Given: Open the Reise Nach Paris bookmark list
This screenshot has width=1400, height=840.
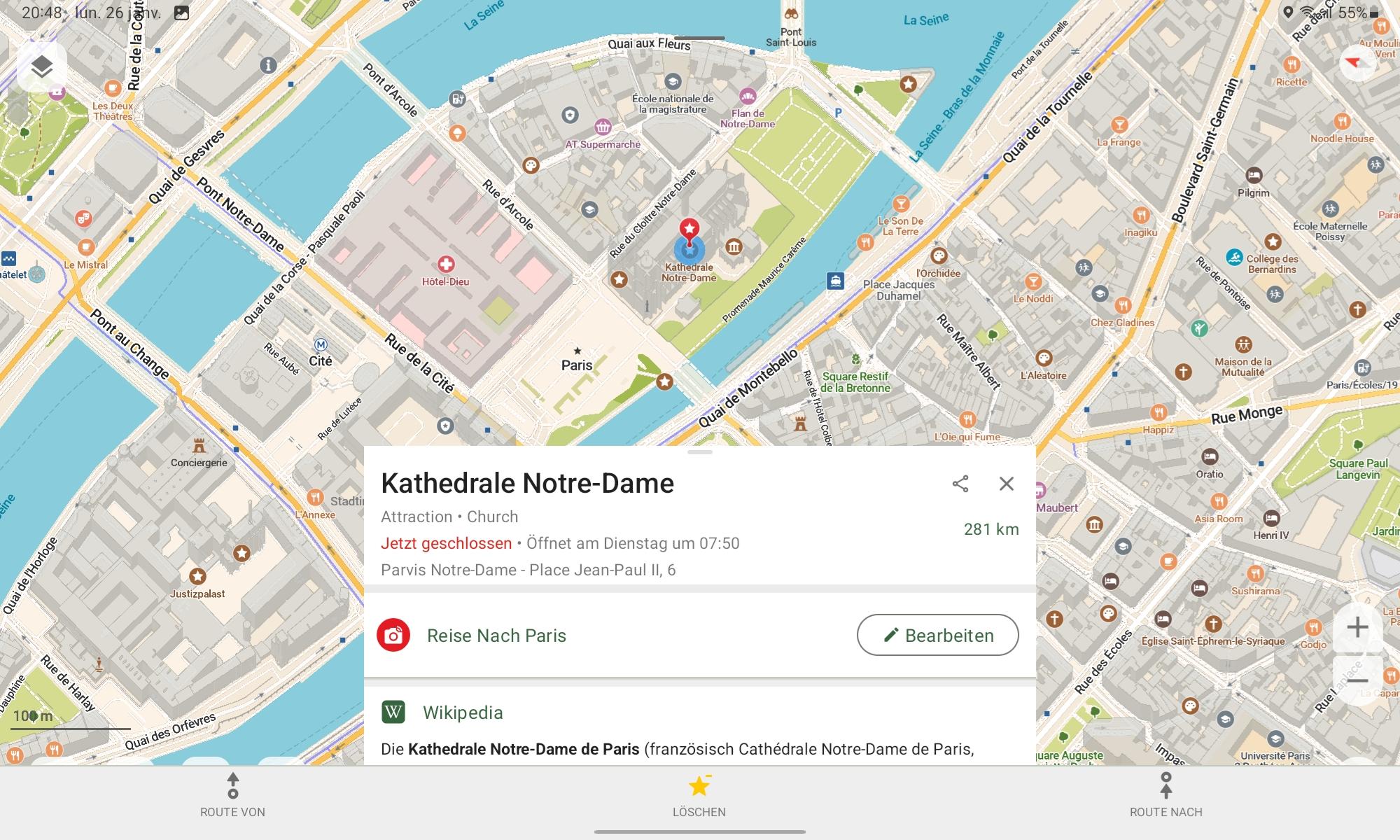Looking at the screenshot, I should click(496, 636).
